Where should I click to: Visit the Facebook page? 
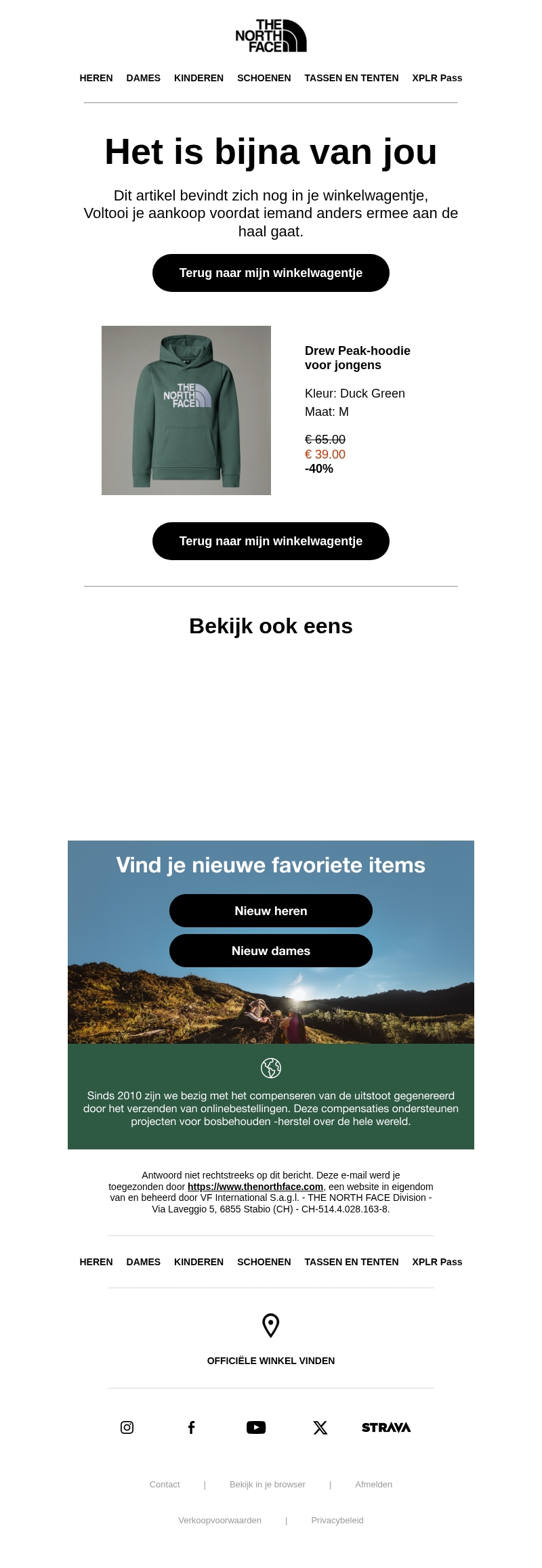tap(192, 1428)
